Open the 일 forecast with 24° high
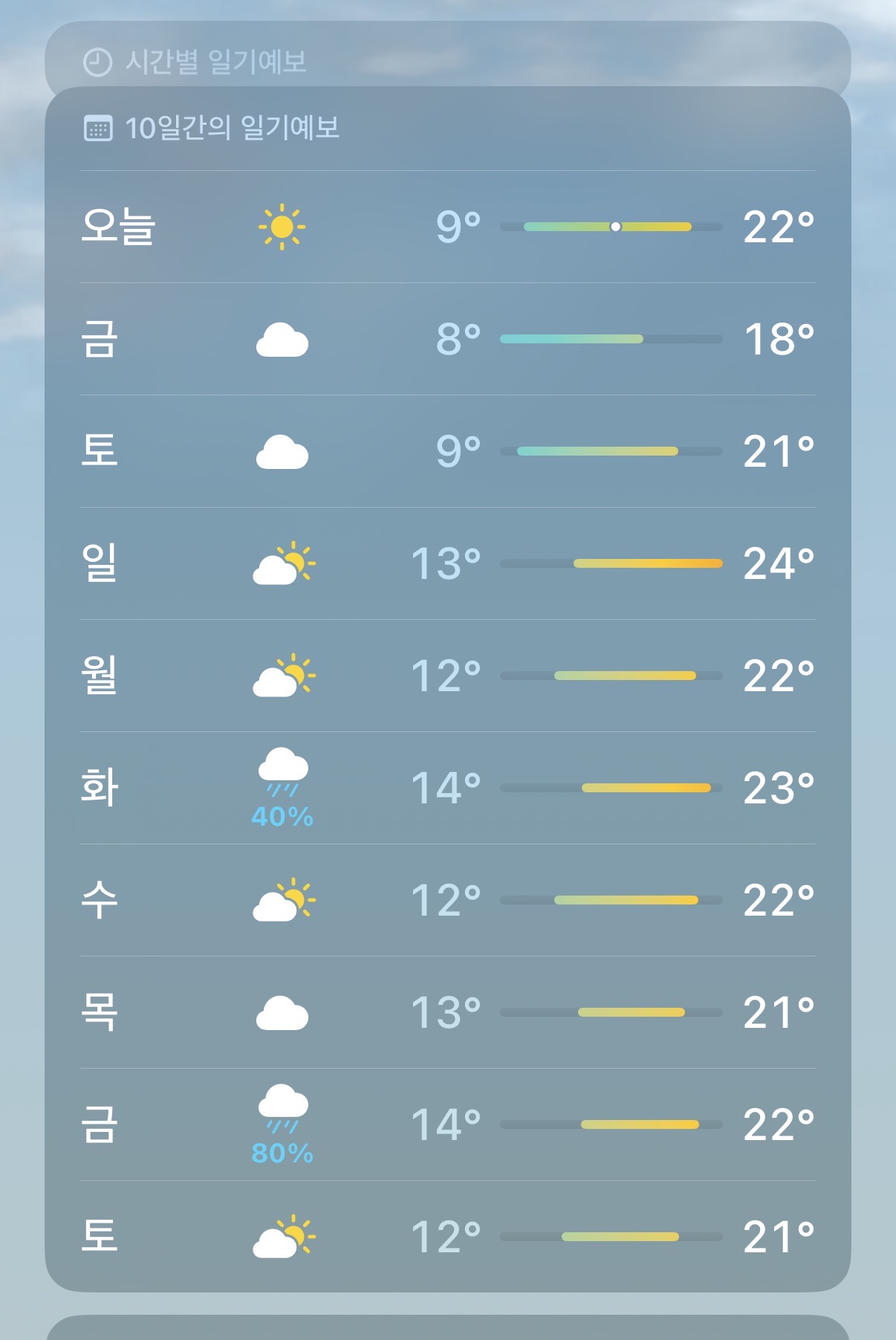 click(x=447, y=563)
